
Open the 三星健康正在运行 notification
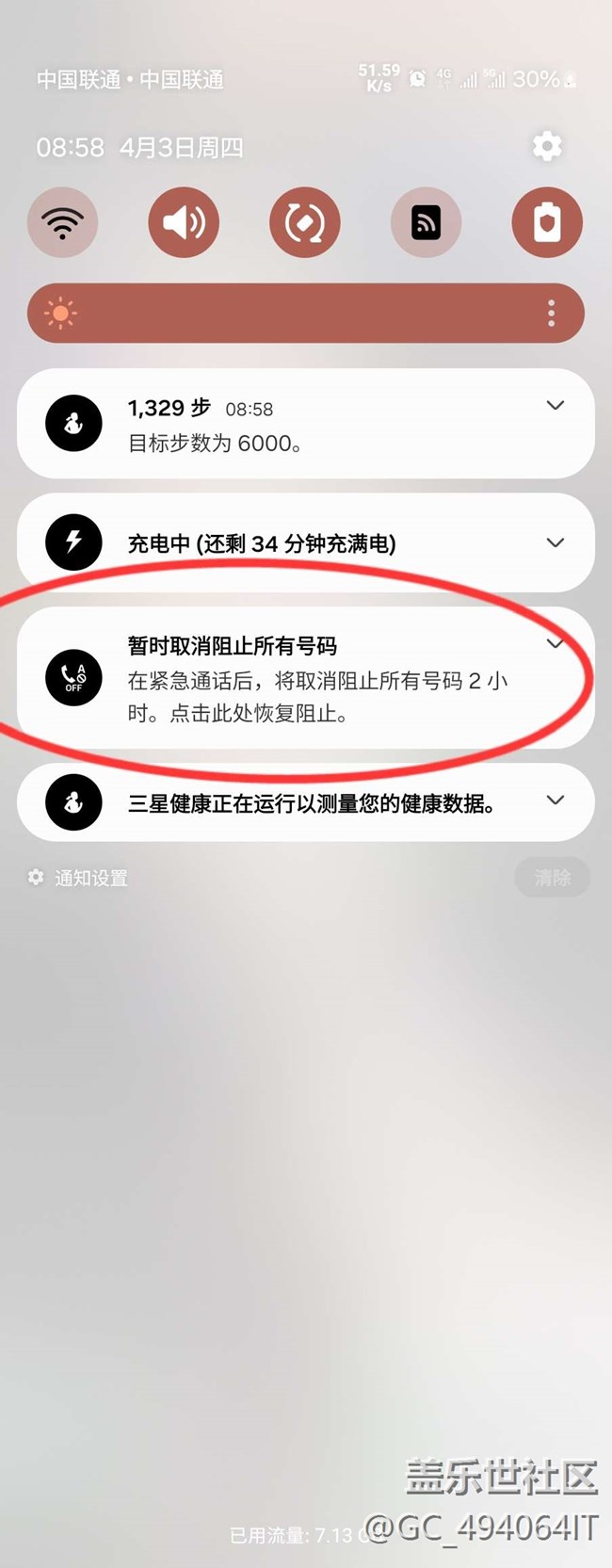click(311, 803)
